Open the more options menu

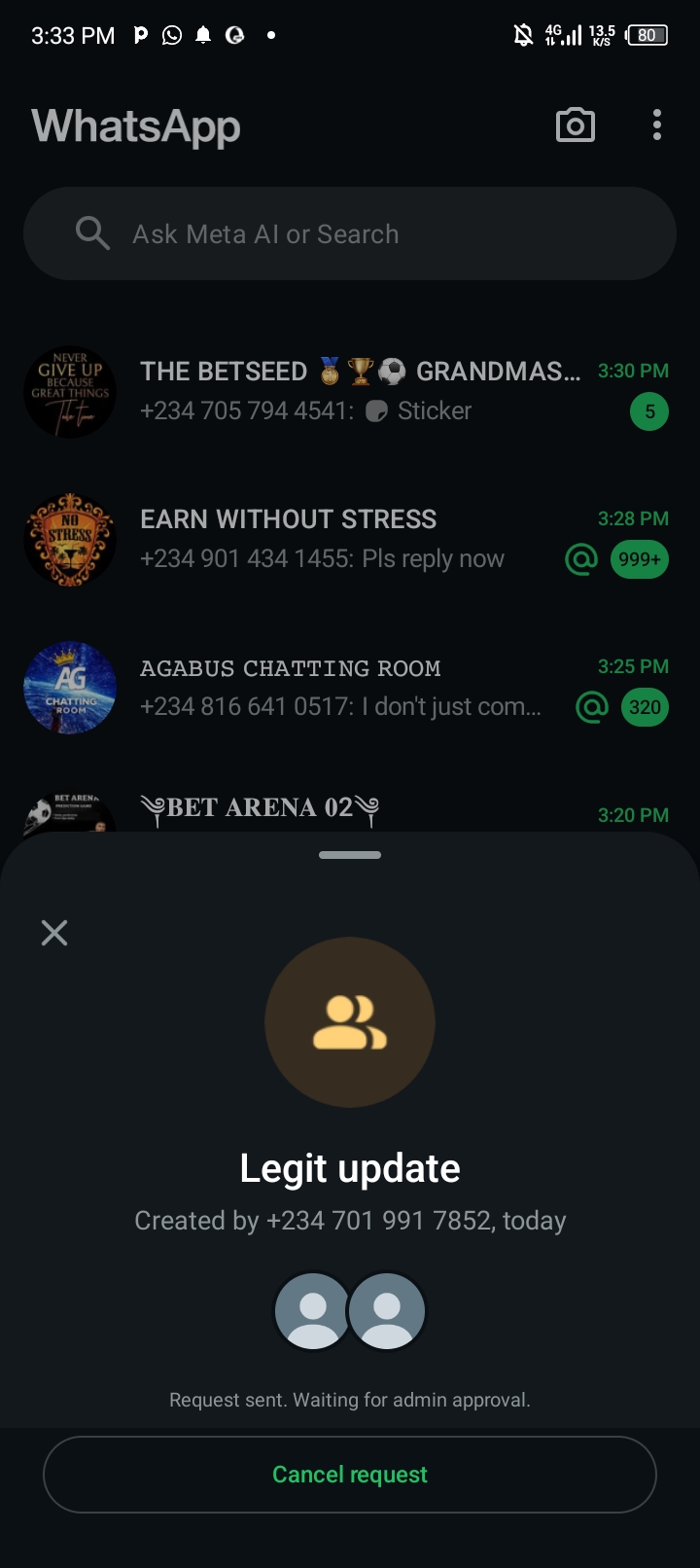coord(657,125)
